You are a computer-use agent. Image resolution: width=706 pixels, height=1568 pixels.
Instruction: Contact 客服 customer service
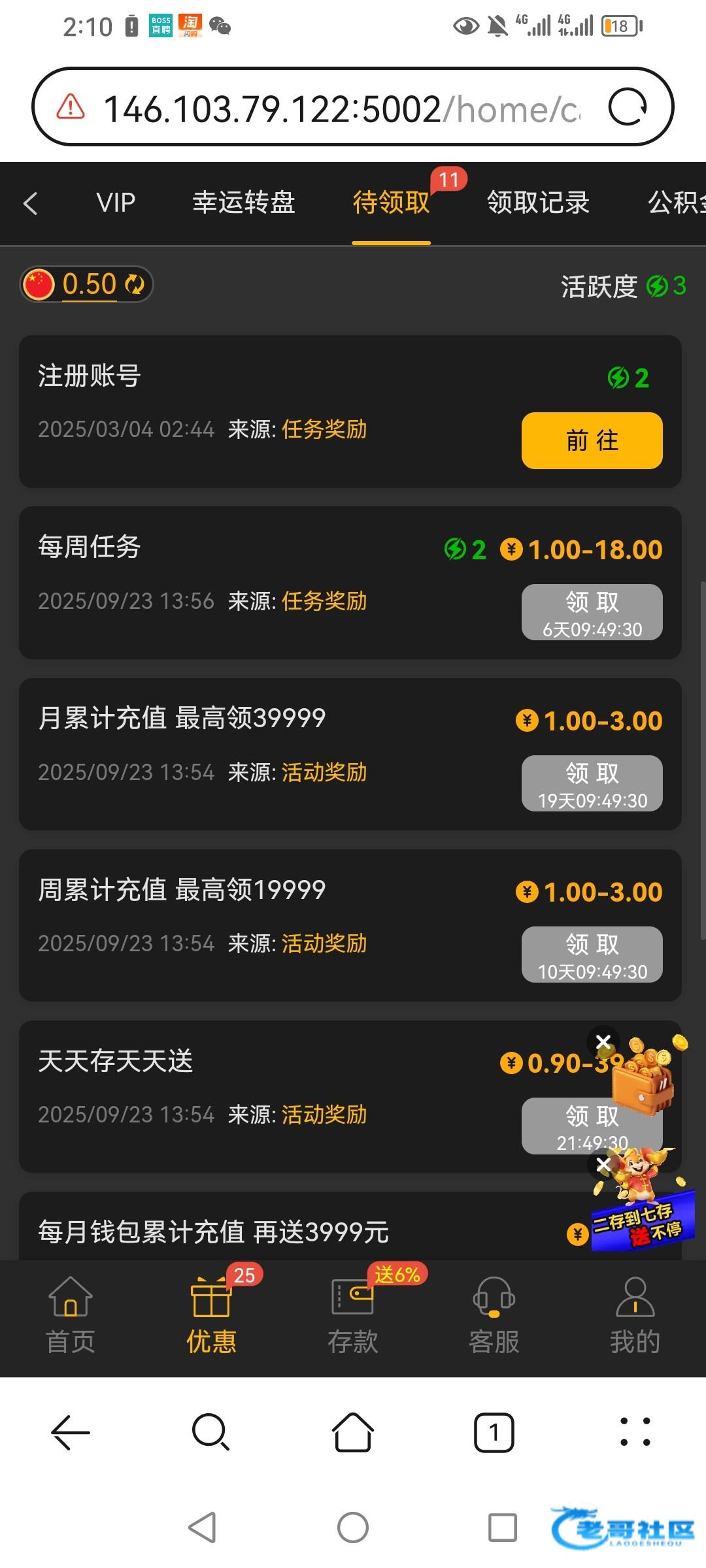coord(494,1315)
